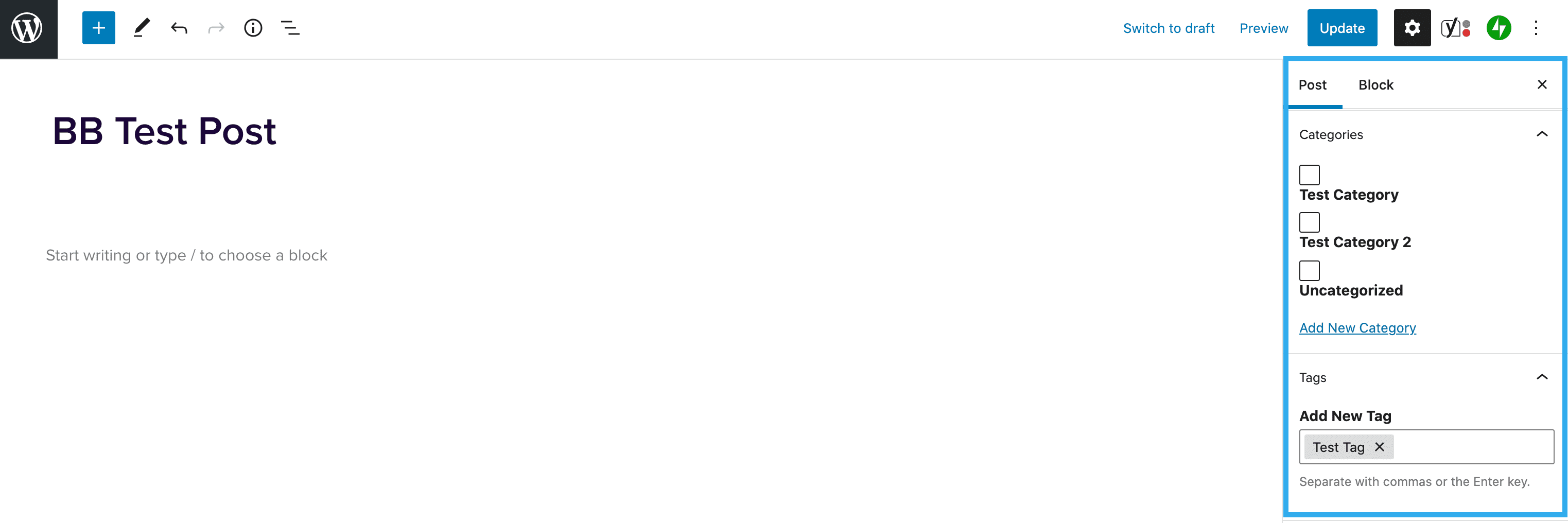
Task: Check the Test Category 2 checkbox
Action: [1309, 222]
